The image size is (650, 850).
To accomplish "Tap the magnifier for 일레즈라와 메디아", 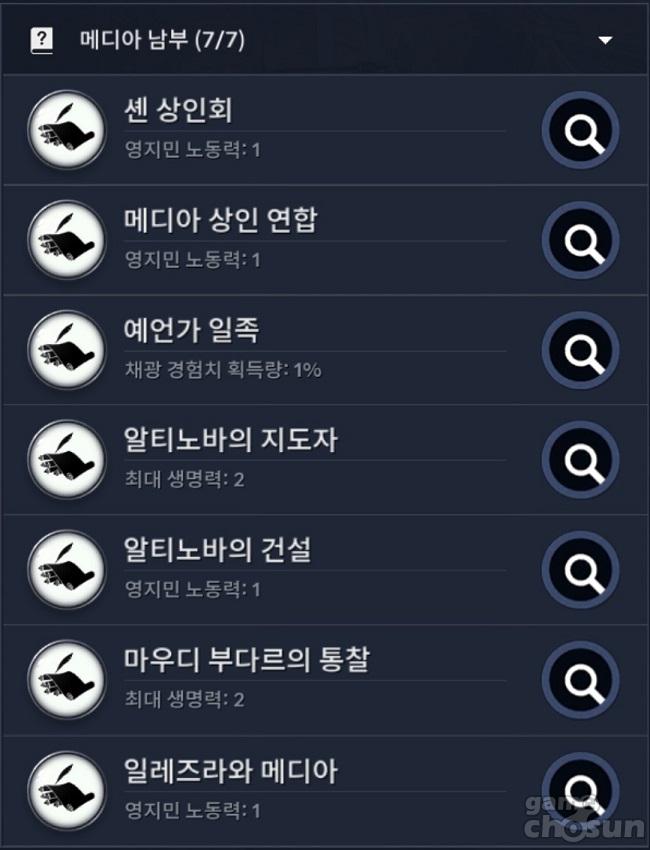I will pyautogui.click(x=580, y=789).
